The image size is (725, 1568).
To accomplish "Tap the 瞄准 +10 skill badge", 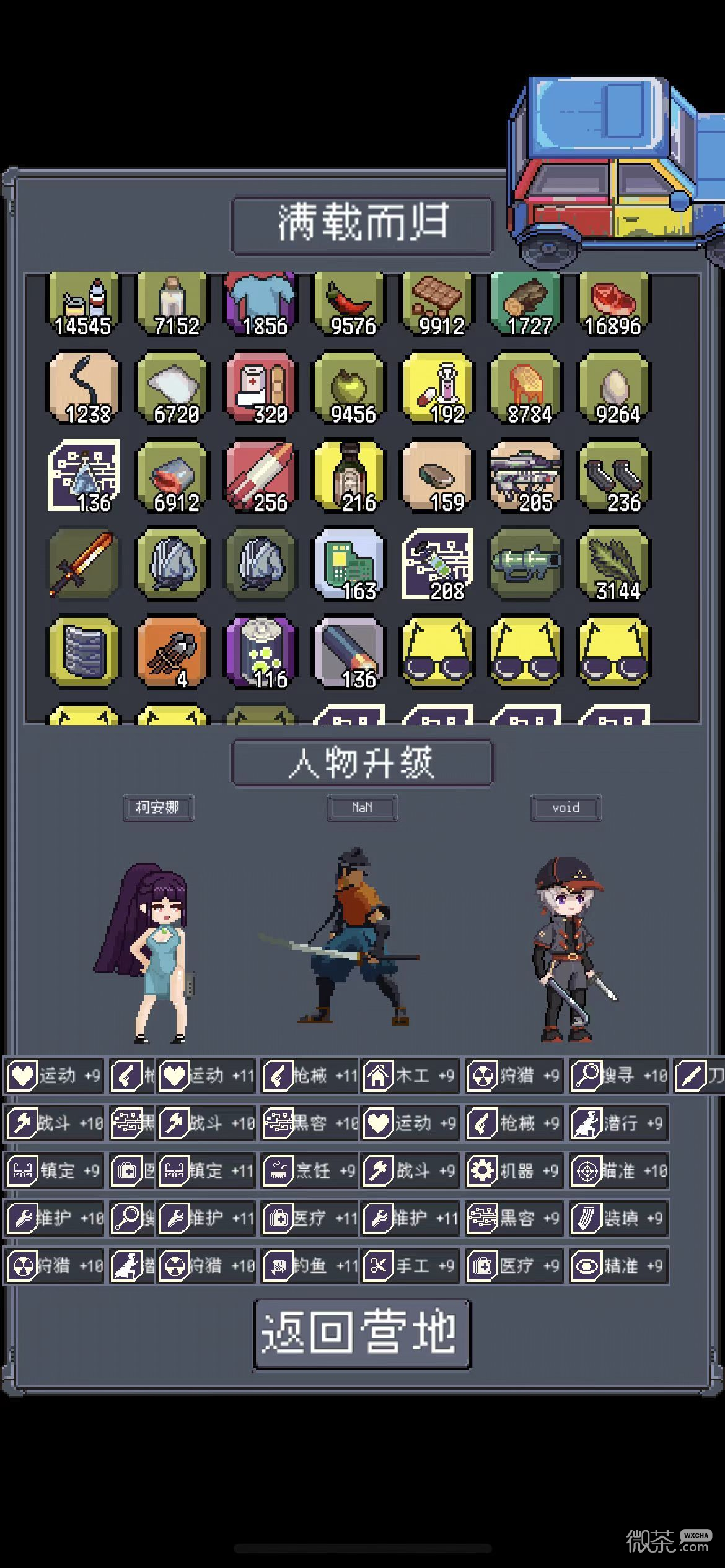I will [x=618, y=1170].
